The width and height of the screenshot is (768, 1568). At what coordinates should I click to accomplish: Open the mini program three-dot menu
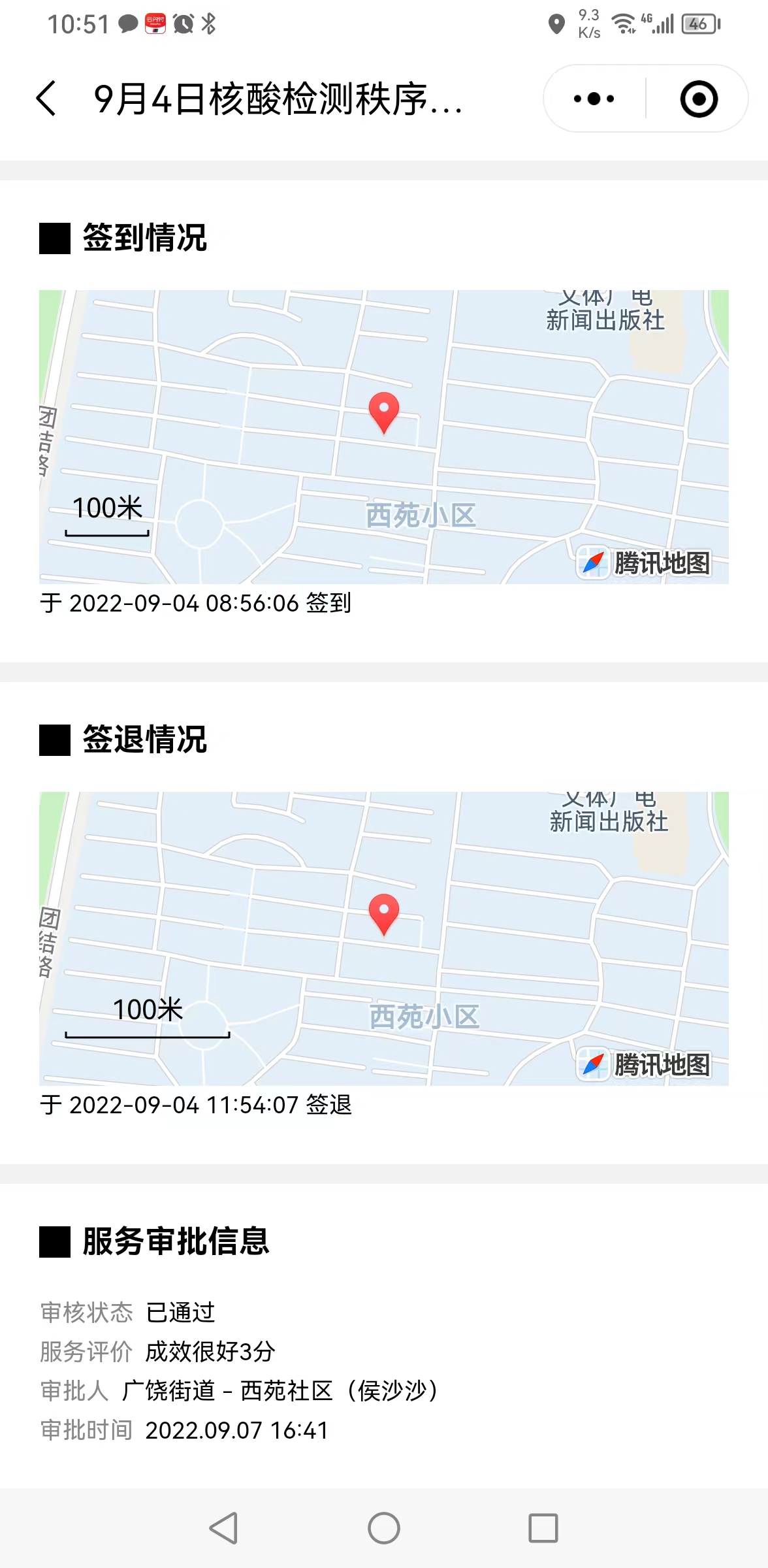tap(594, 99)
